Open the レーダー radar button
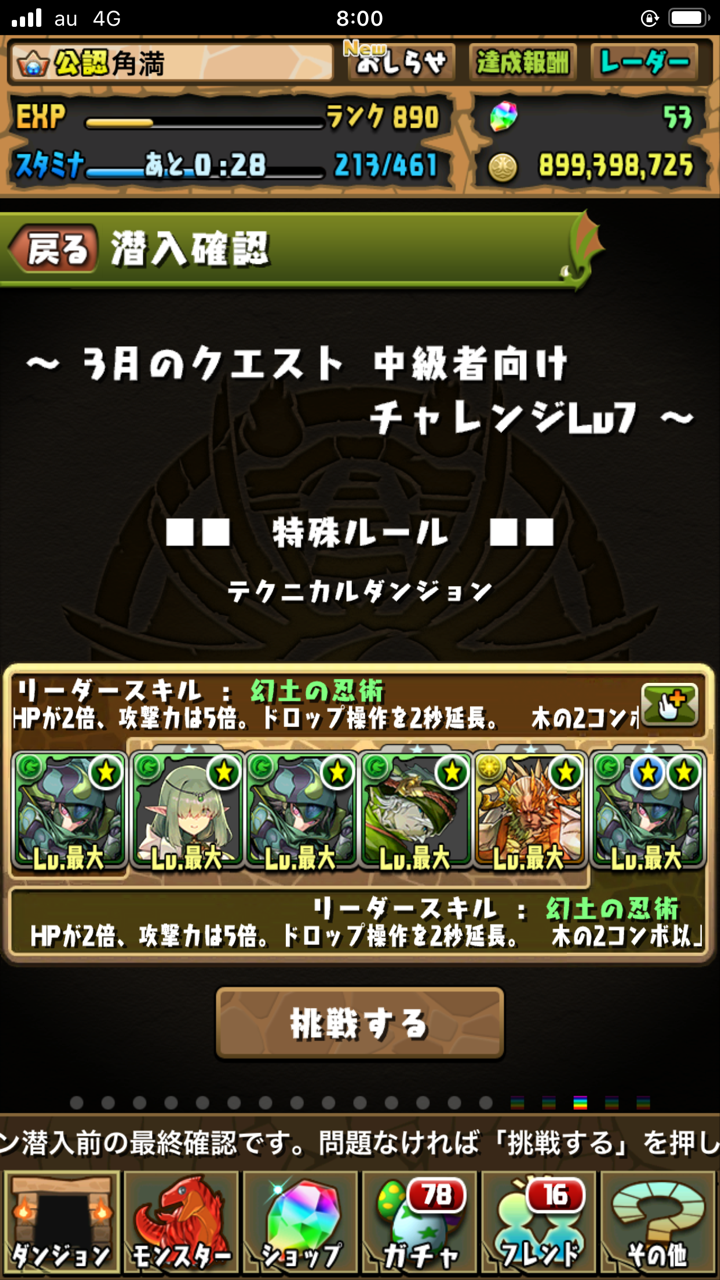The height and width of the screenshot is (1280, 720). click(x=643, y=62)
